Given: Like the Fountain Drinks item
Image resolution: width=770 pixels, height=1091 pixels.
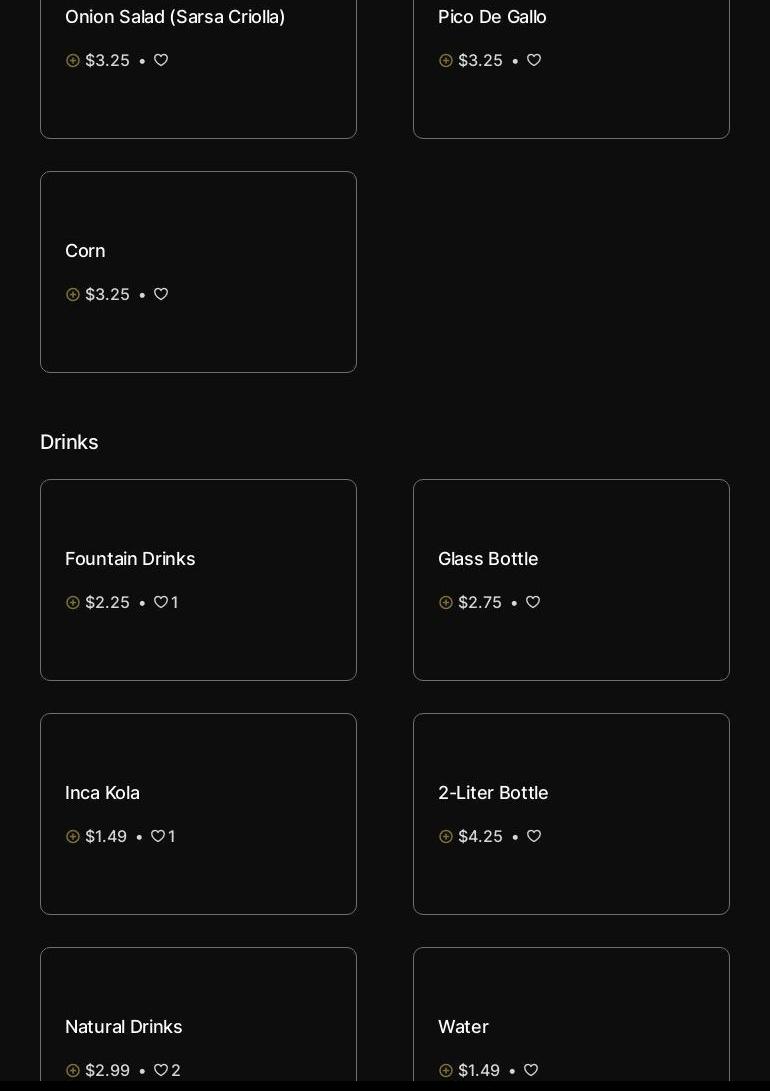Looking at the screenshot, I should [x=161, y=602].
